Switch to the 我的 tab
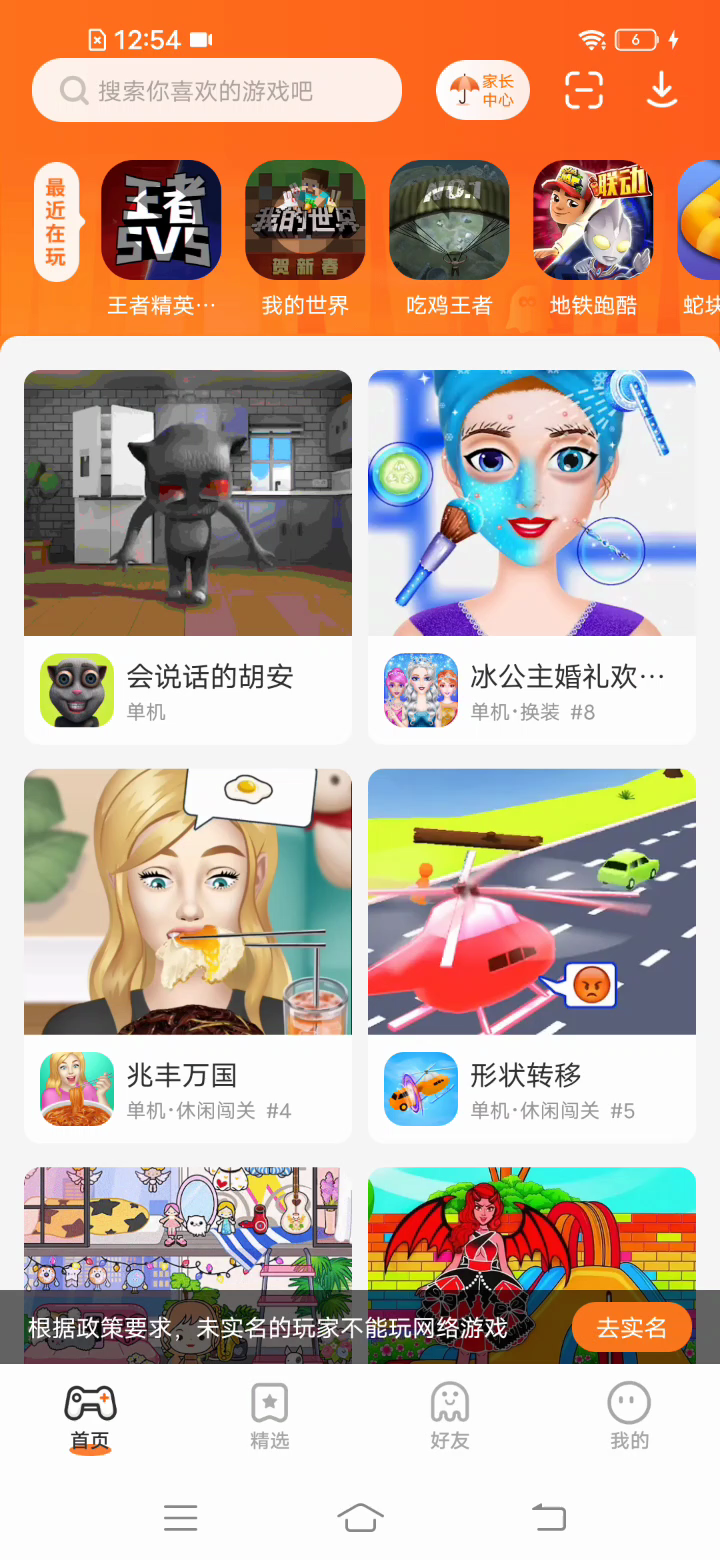This screenshot has height=1560, width=720. [629, 1417]
